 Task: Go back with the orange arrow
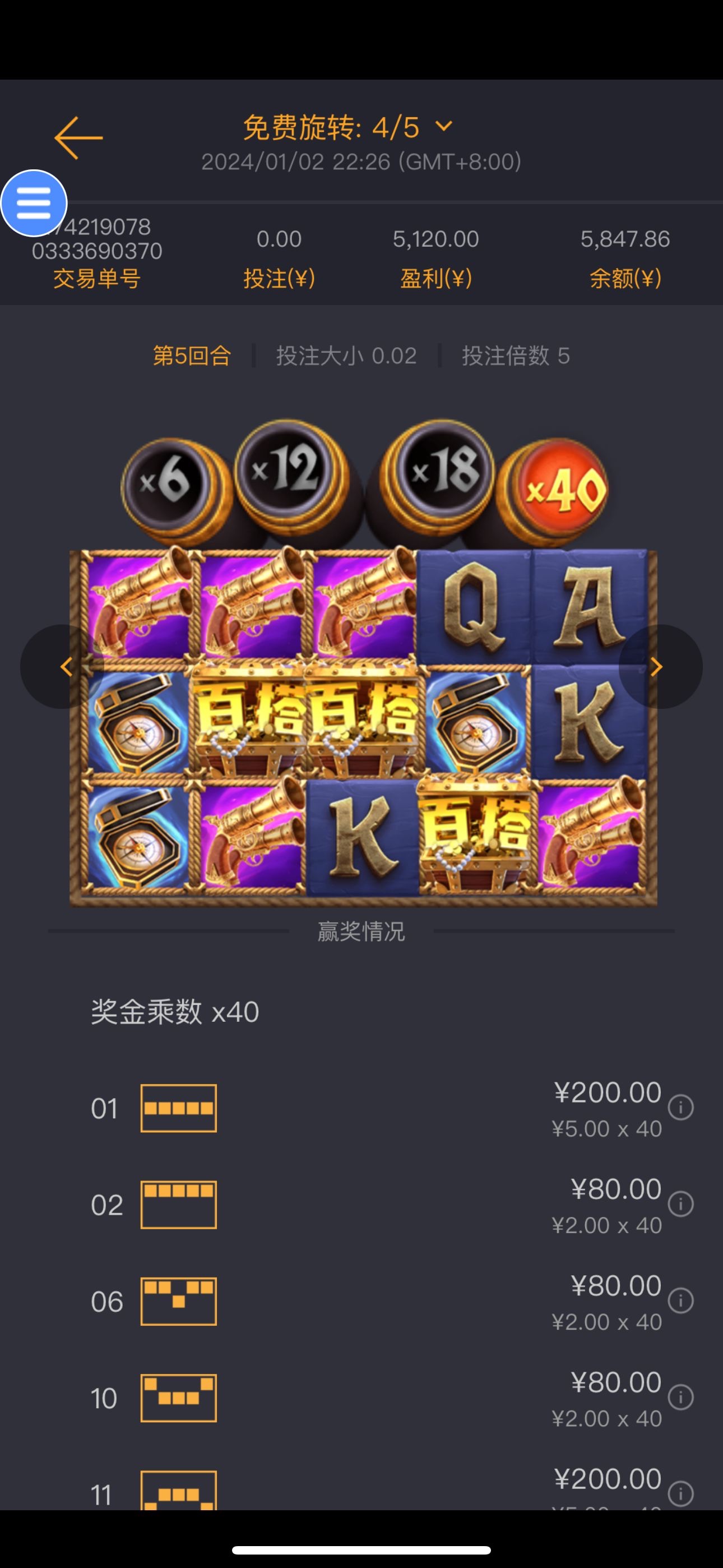click(x=78, y=138)
